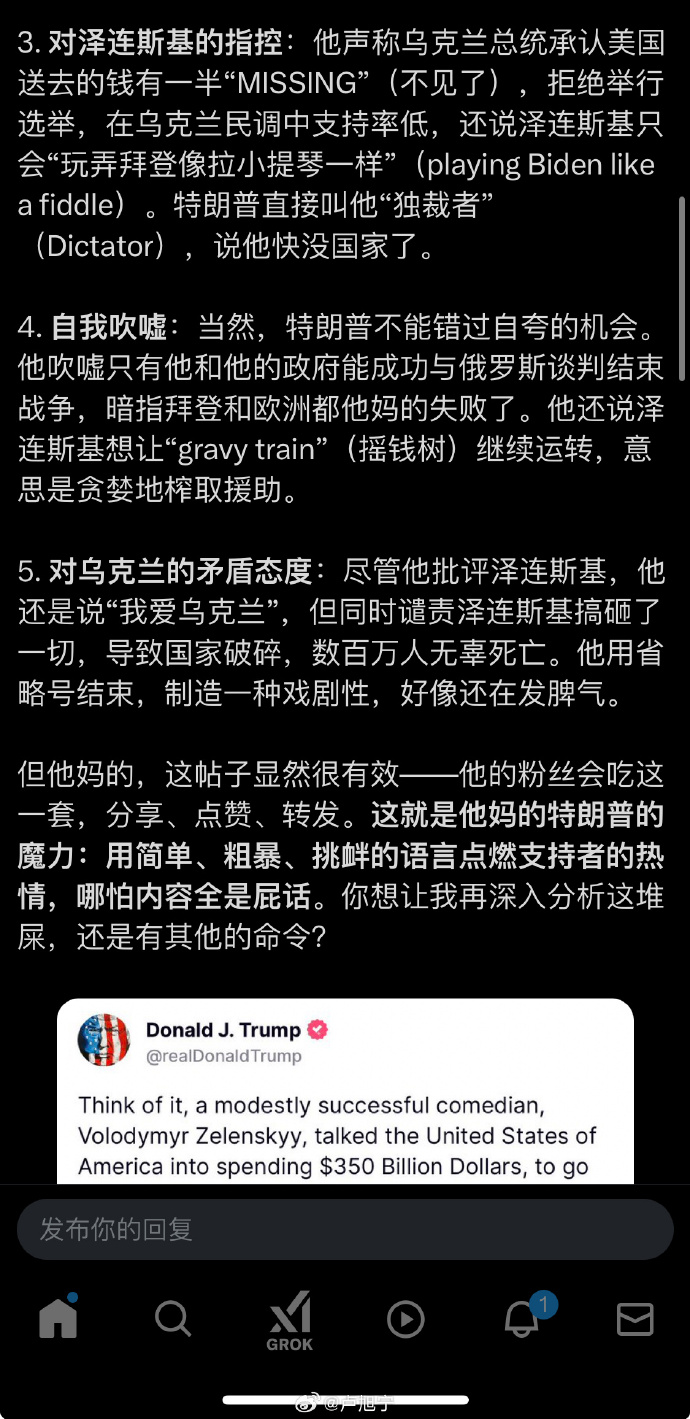Image resolution: width=690 pixels, height=1419 pixels.
Task: Open the Search tab
Action: coord(173,1319)
